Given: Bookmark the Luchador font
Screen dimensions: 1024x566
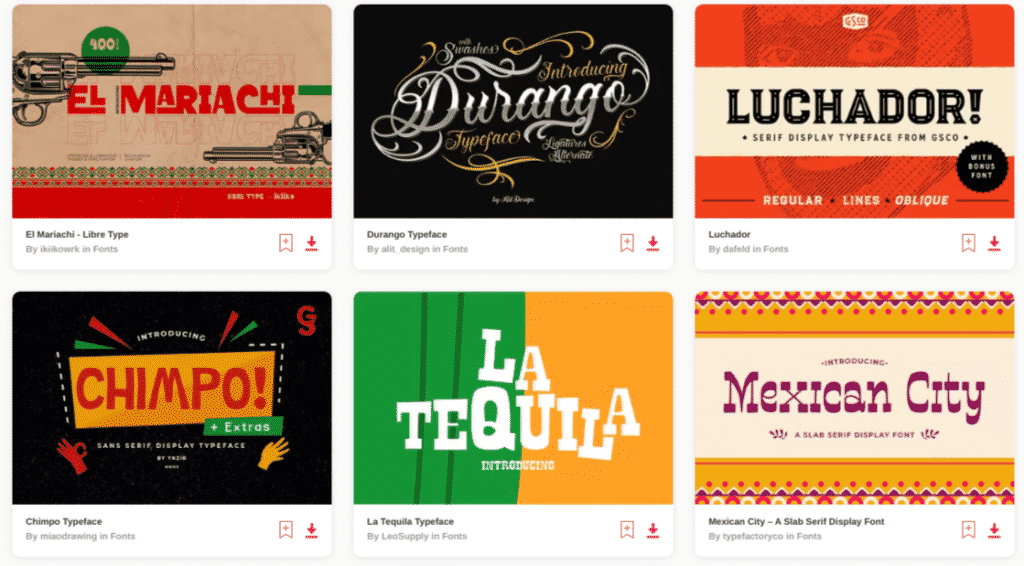Looking at the screenshot, I should pyautogui.click(x=968, y=242).
